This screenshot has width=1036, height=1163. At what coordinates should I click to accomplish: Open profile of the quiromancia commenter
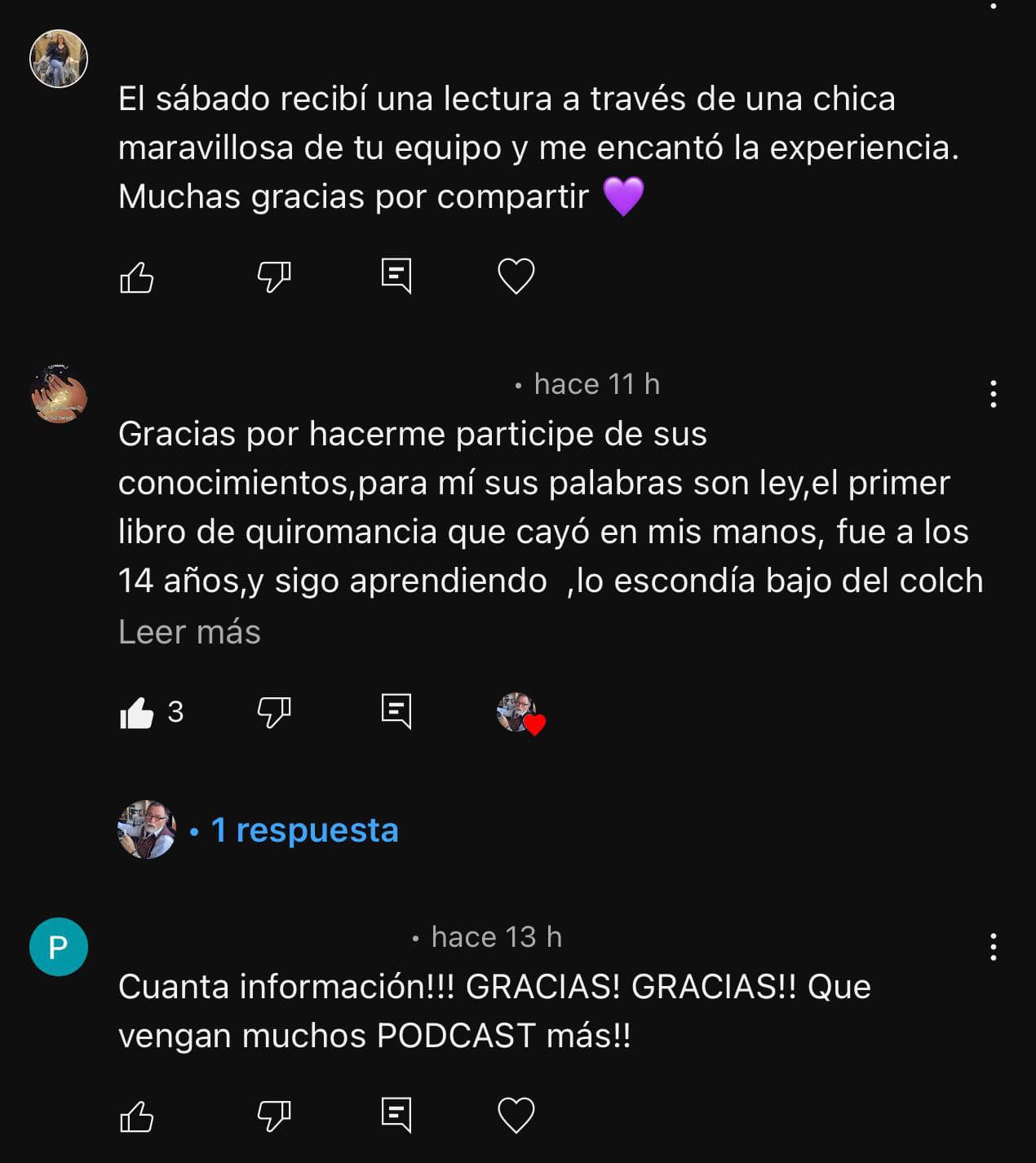tap(59, 395)
